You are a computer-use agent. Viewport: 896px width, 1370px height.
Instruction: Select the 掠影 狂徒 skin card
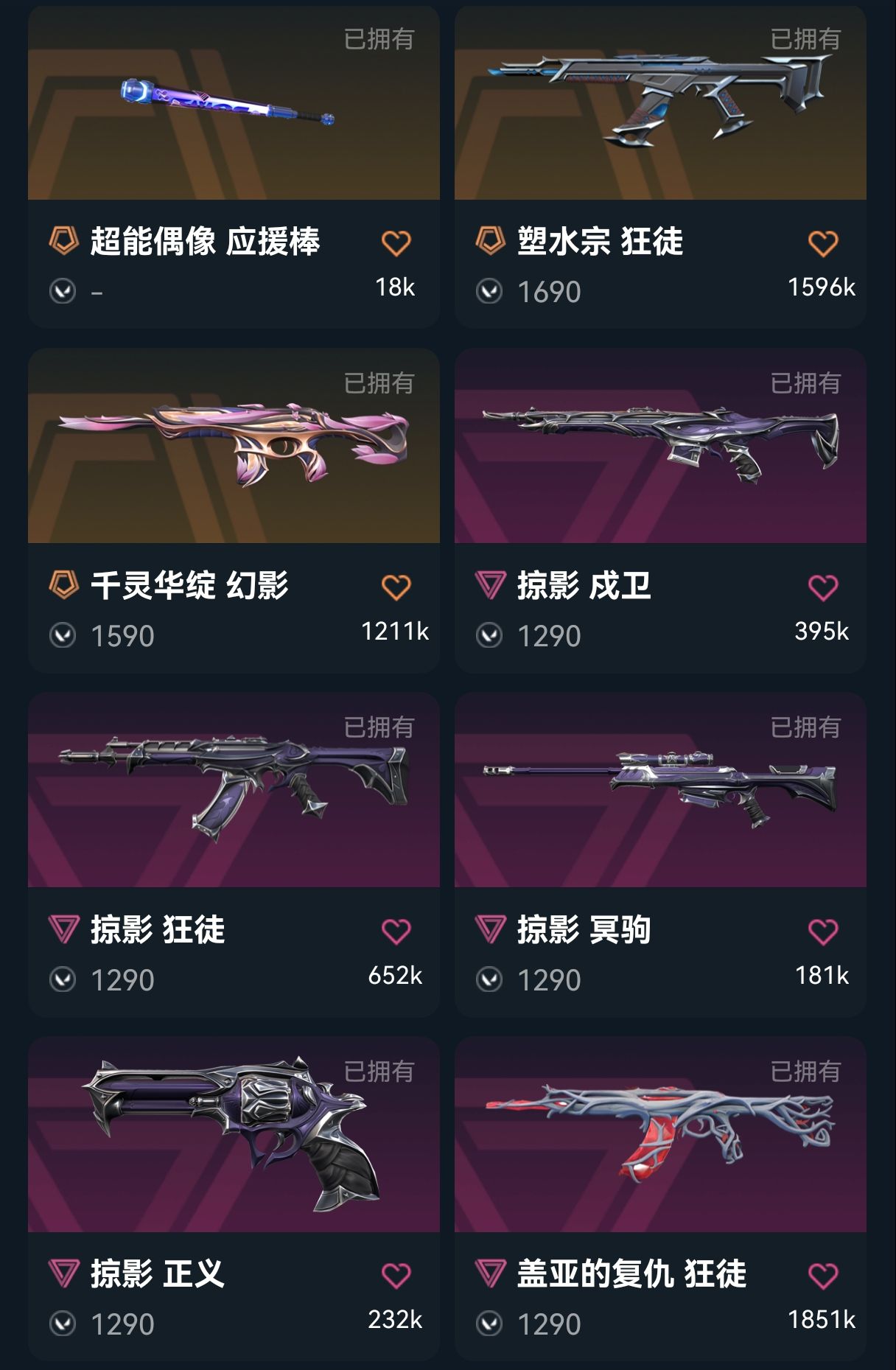click(x=234, y=790)
